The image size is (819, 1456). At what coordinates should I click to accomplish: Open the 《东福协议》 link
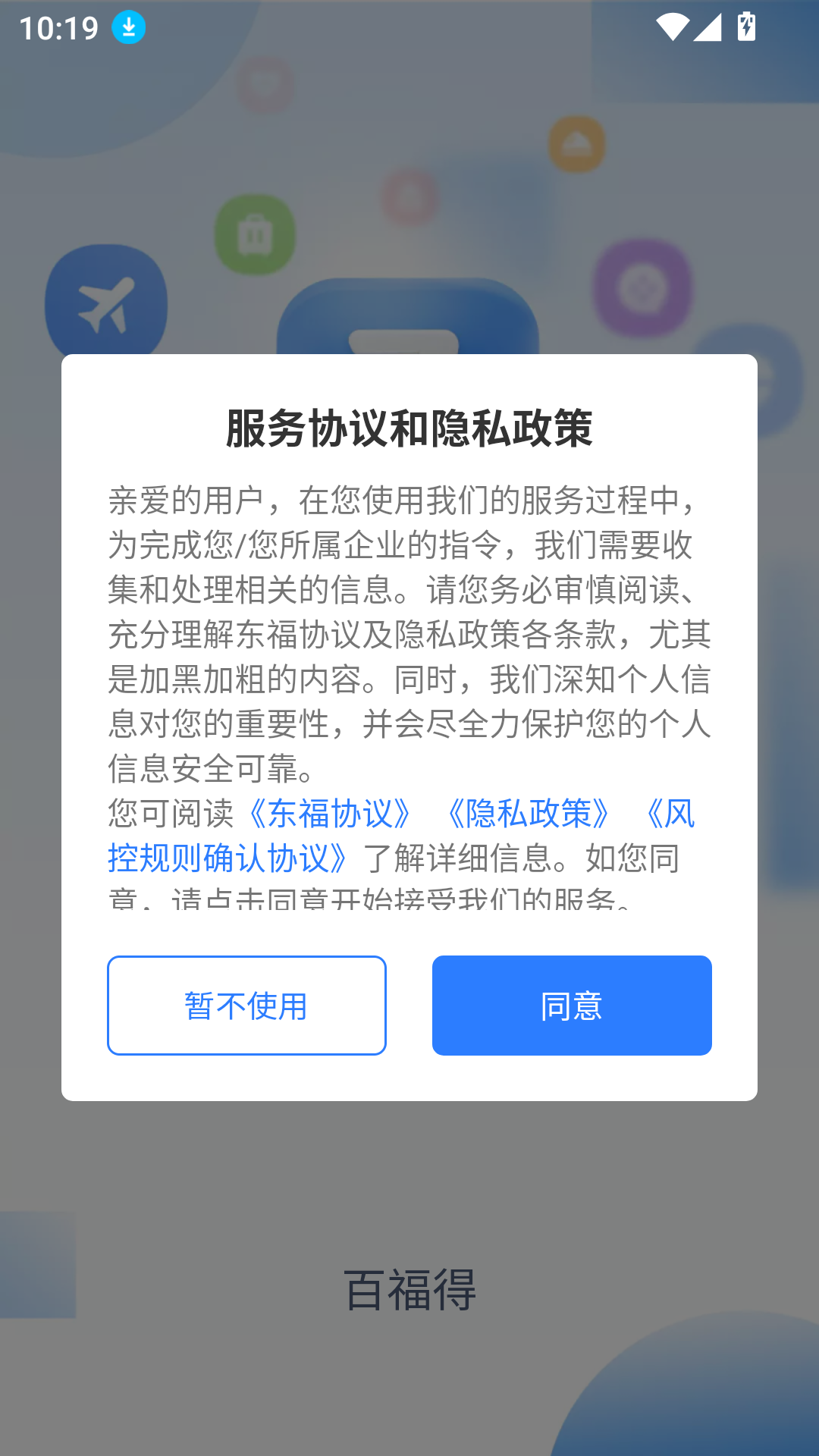point(330,814)
